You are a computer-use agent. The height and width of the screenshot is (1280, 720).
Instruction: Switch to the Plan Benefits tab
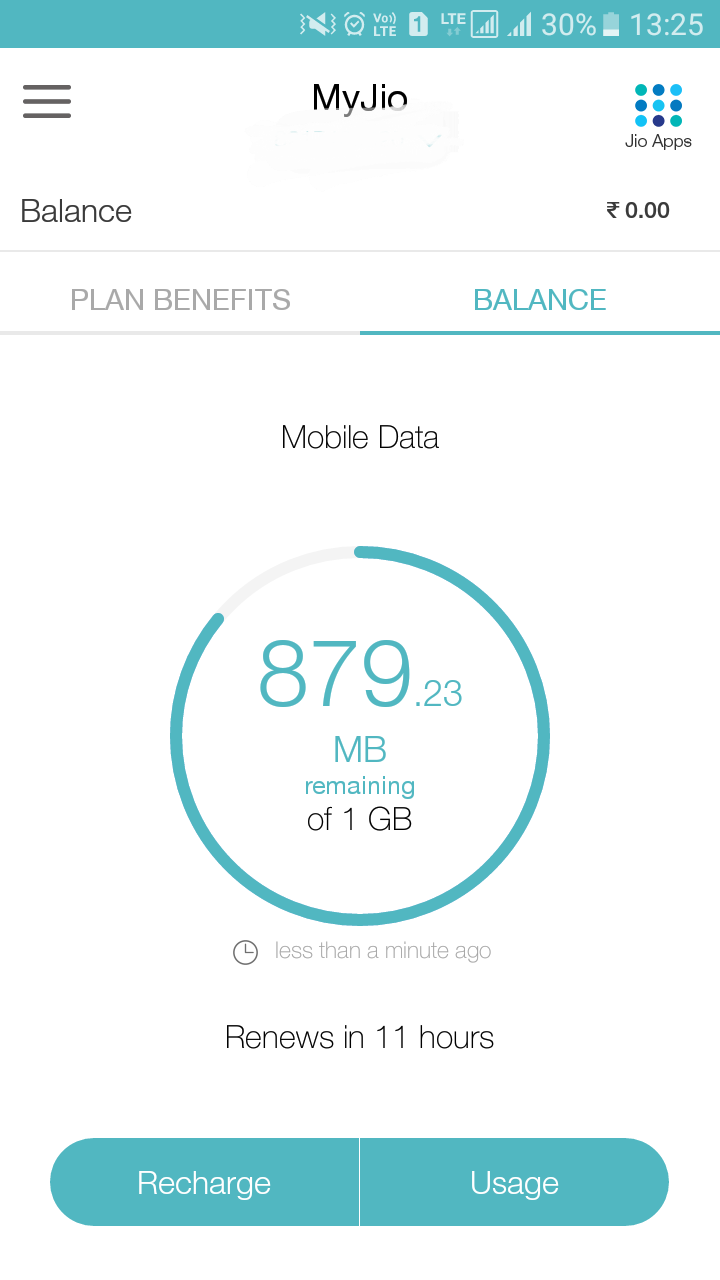pos(180,300)
